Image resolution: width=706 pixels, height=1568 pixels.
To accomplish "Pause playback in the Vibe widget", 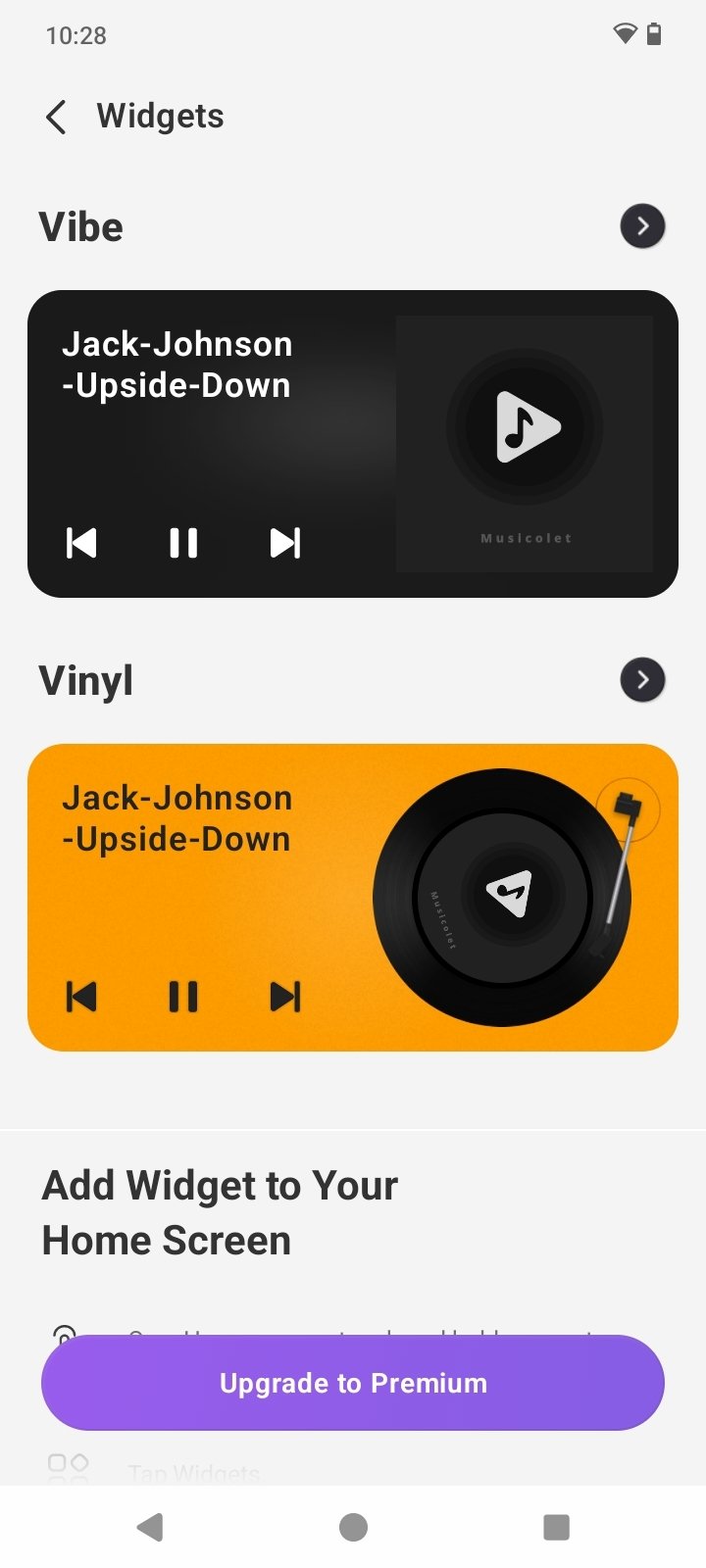I will tap(183, 543).
